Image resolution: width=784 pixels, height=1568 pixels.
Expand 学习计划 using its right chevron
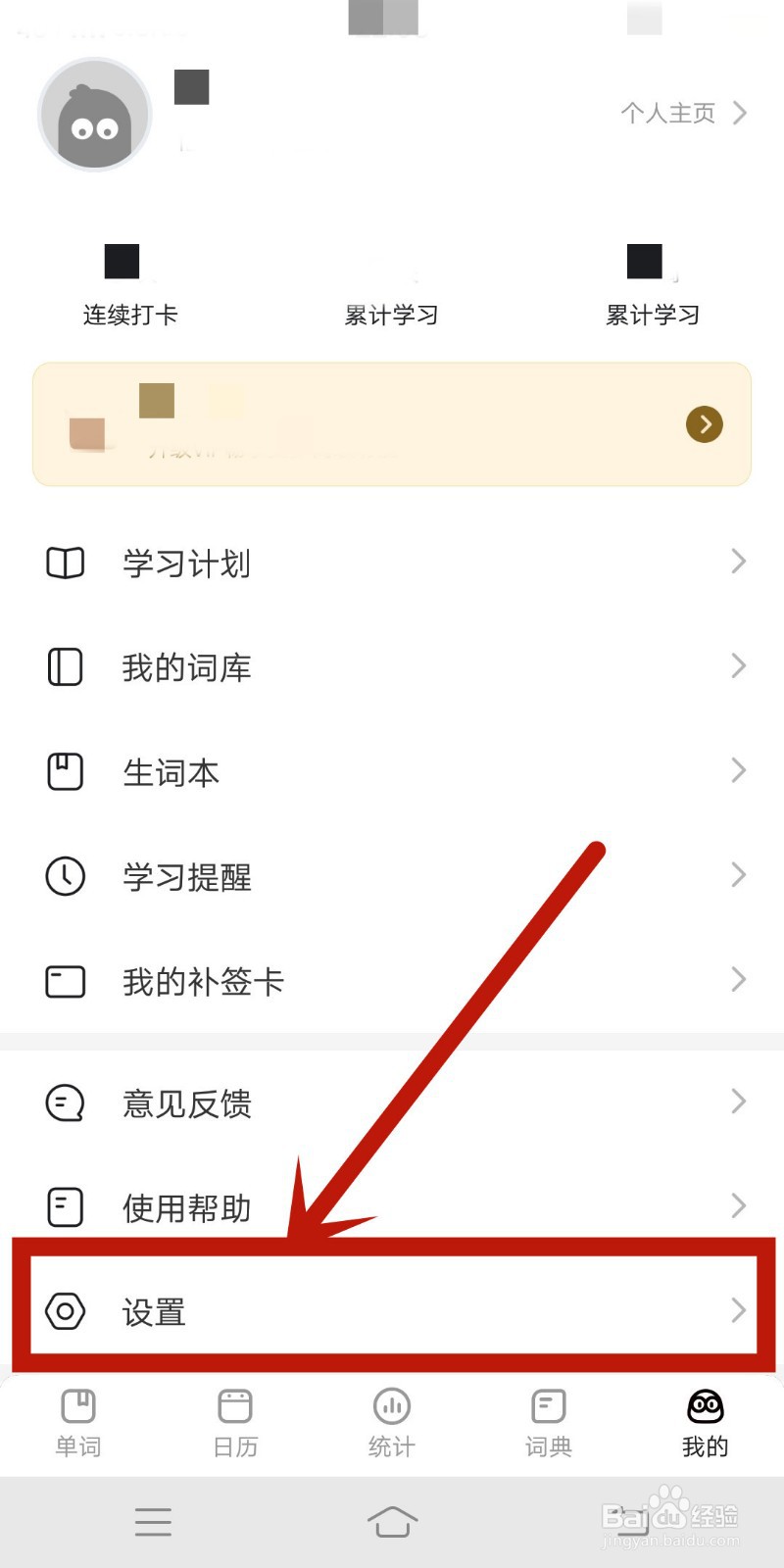click(739, 562)
